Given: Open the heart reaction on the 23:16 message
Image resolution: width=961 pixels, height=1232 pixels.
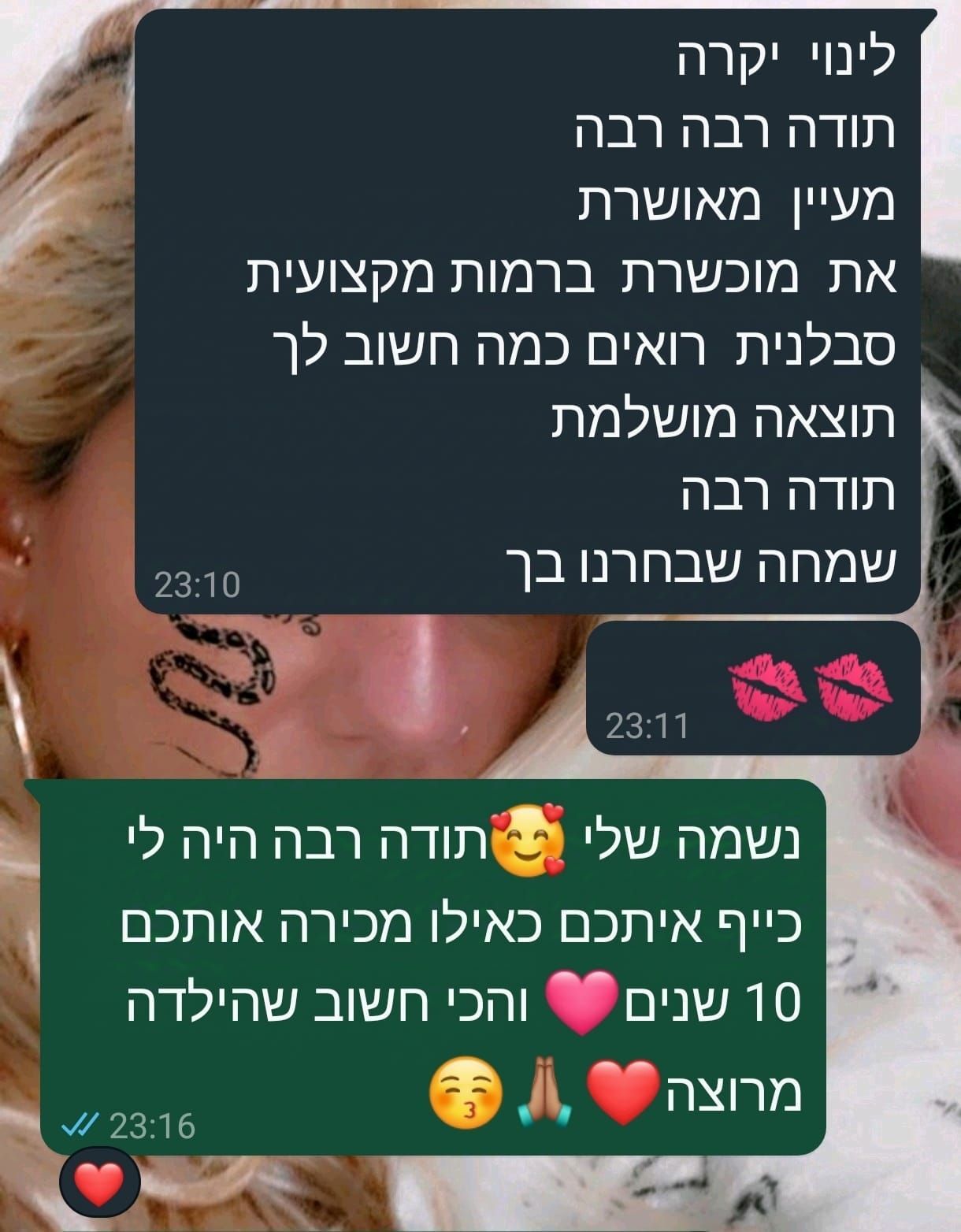Looking at the screenshot, I should tap(100, 1183).
